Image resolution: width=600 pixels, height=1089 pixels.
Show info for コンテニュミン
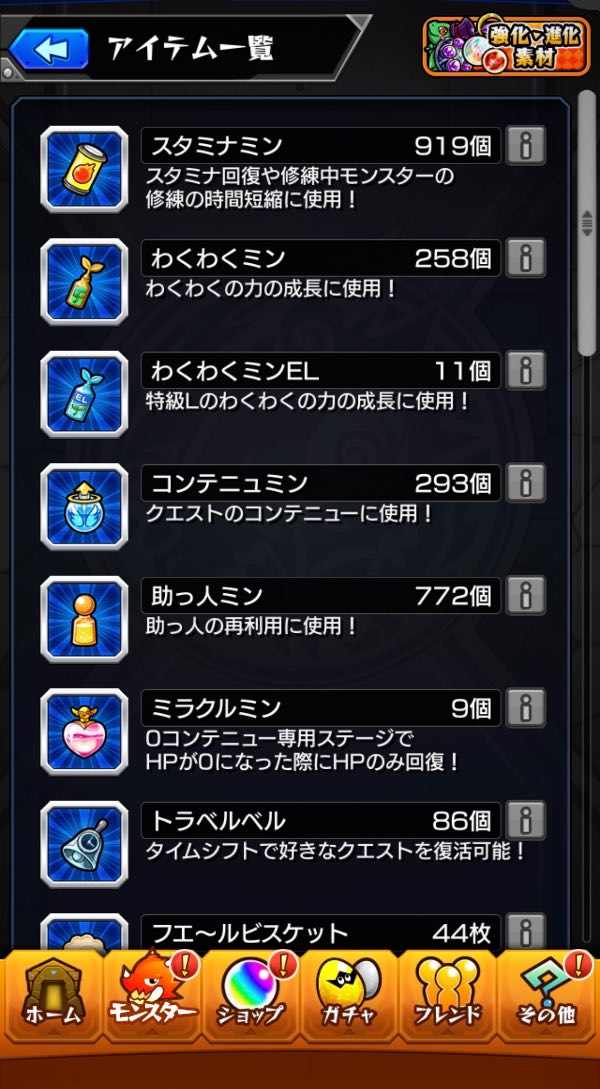pos(525,484)
